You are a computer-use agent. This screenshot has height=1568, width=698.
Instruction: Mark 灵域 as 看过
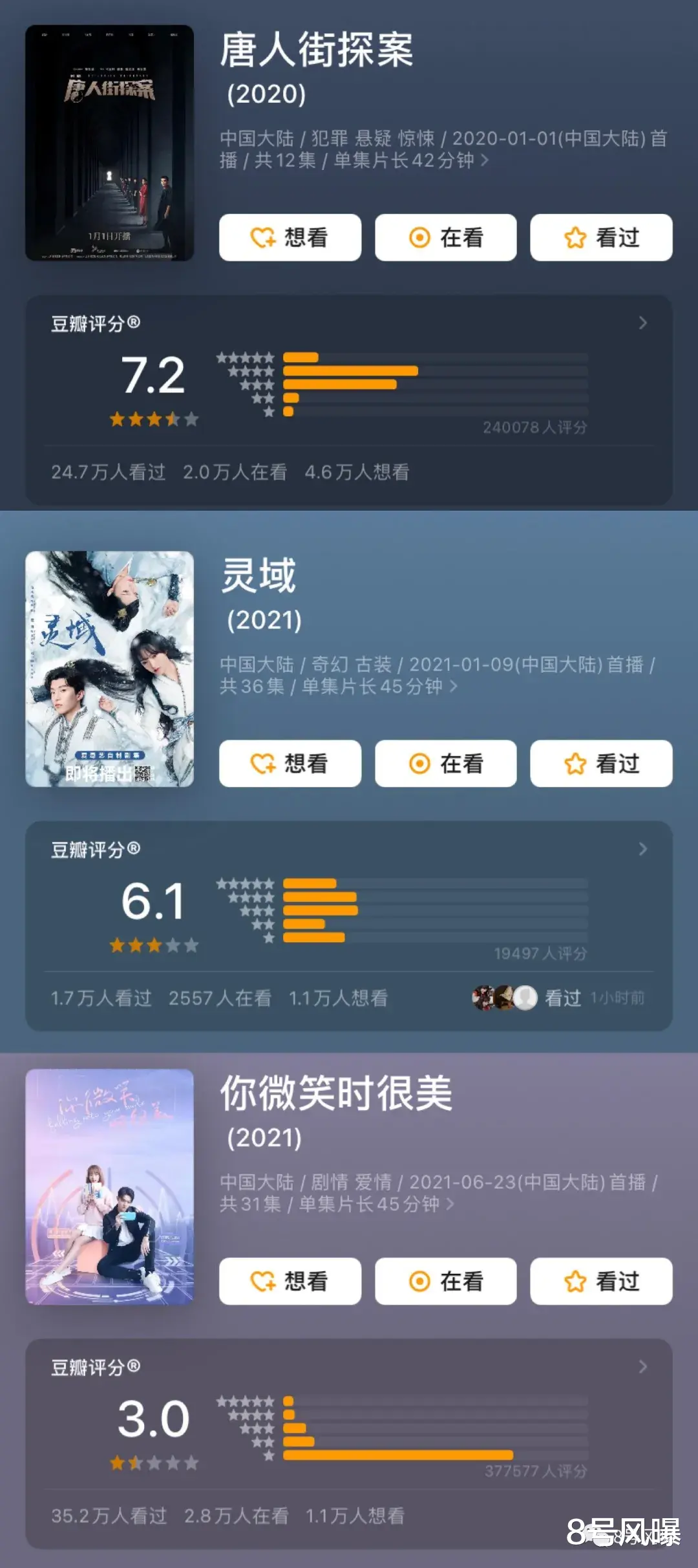click(x=600, y=764)
